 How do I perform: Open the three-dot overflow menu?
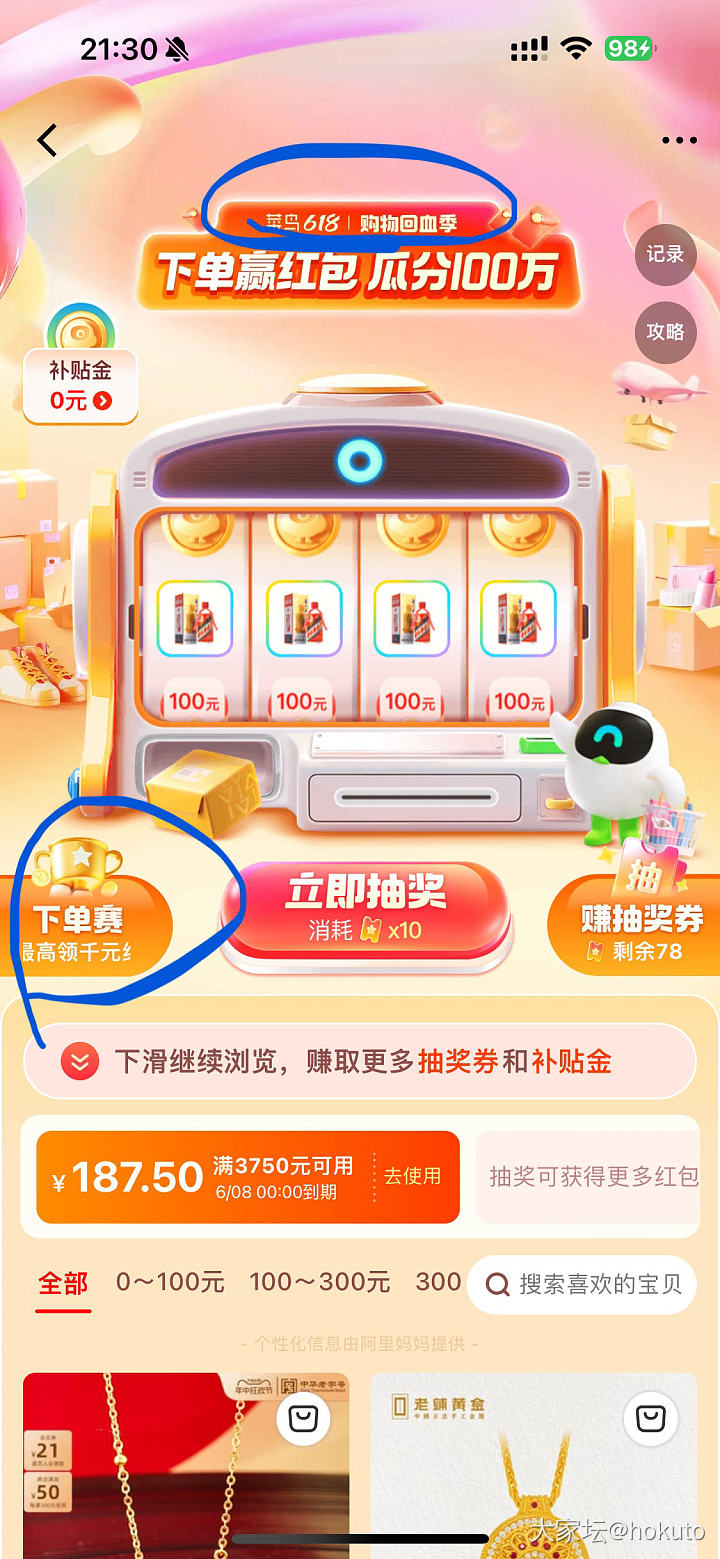click(679, 140)
